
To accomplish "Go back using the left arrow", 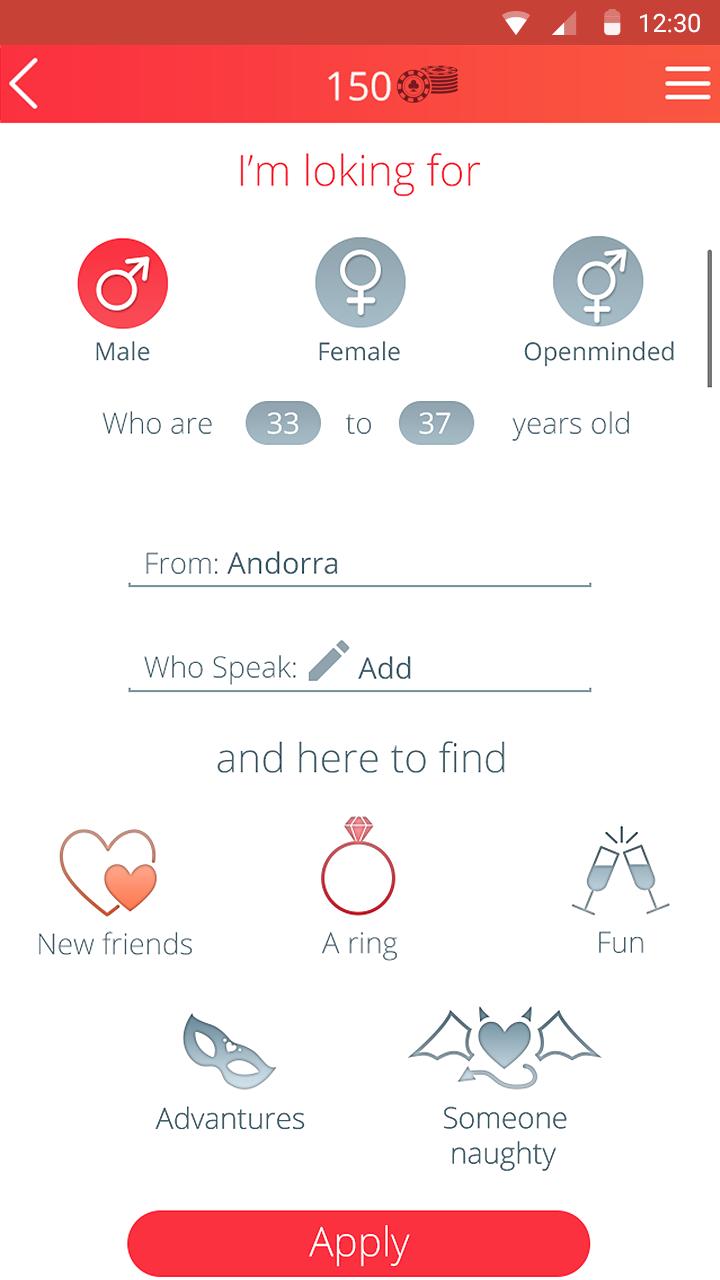I will tap(25, 84).
